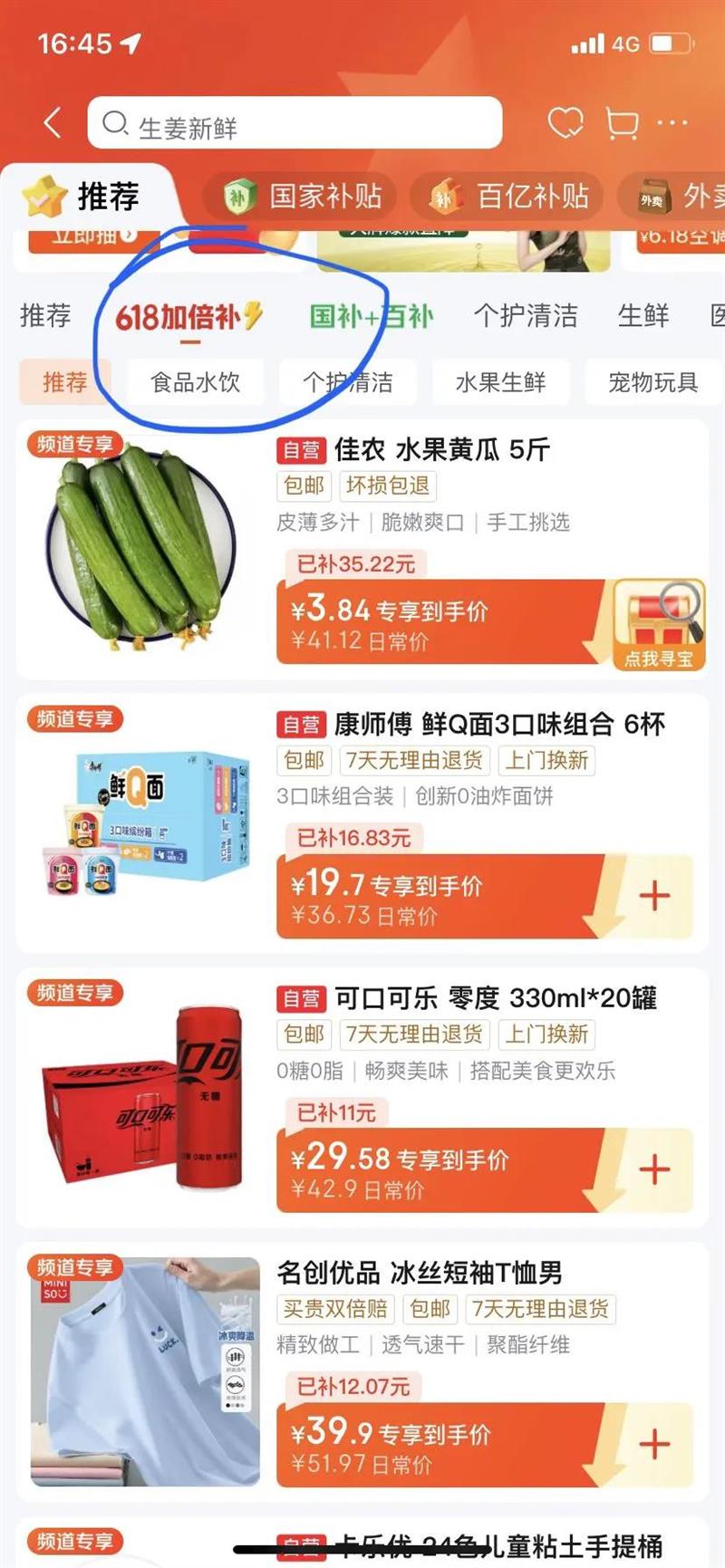Filter by the 宠物玩具 chip

[653, 382]
